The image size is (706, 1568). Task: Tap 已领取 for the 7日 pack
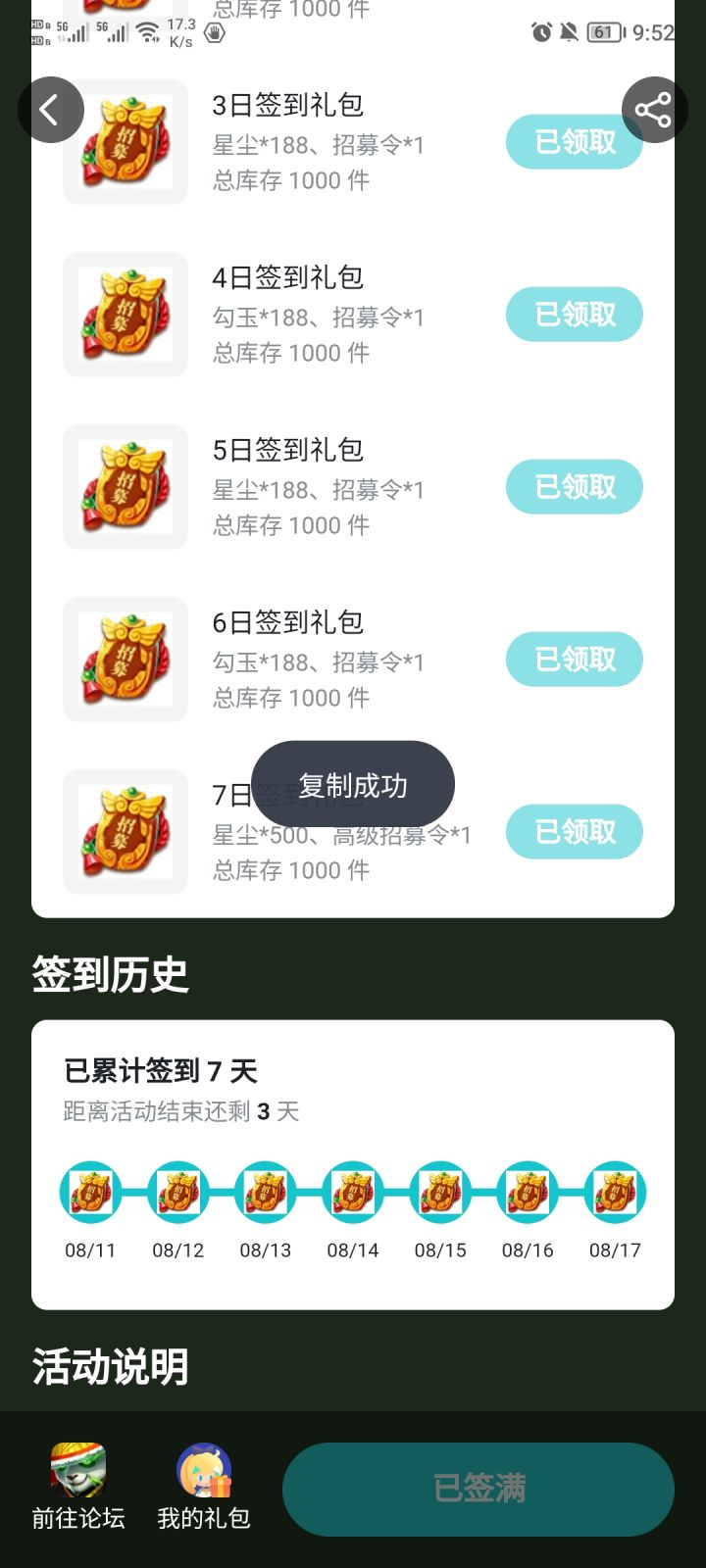[574, 831]
